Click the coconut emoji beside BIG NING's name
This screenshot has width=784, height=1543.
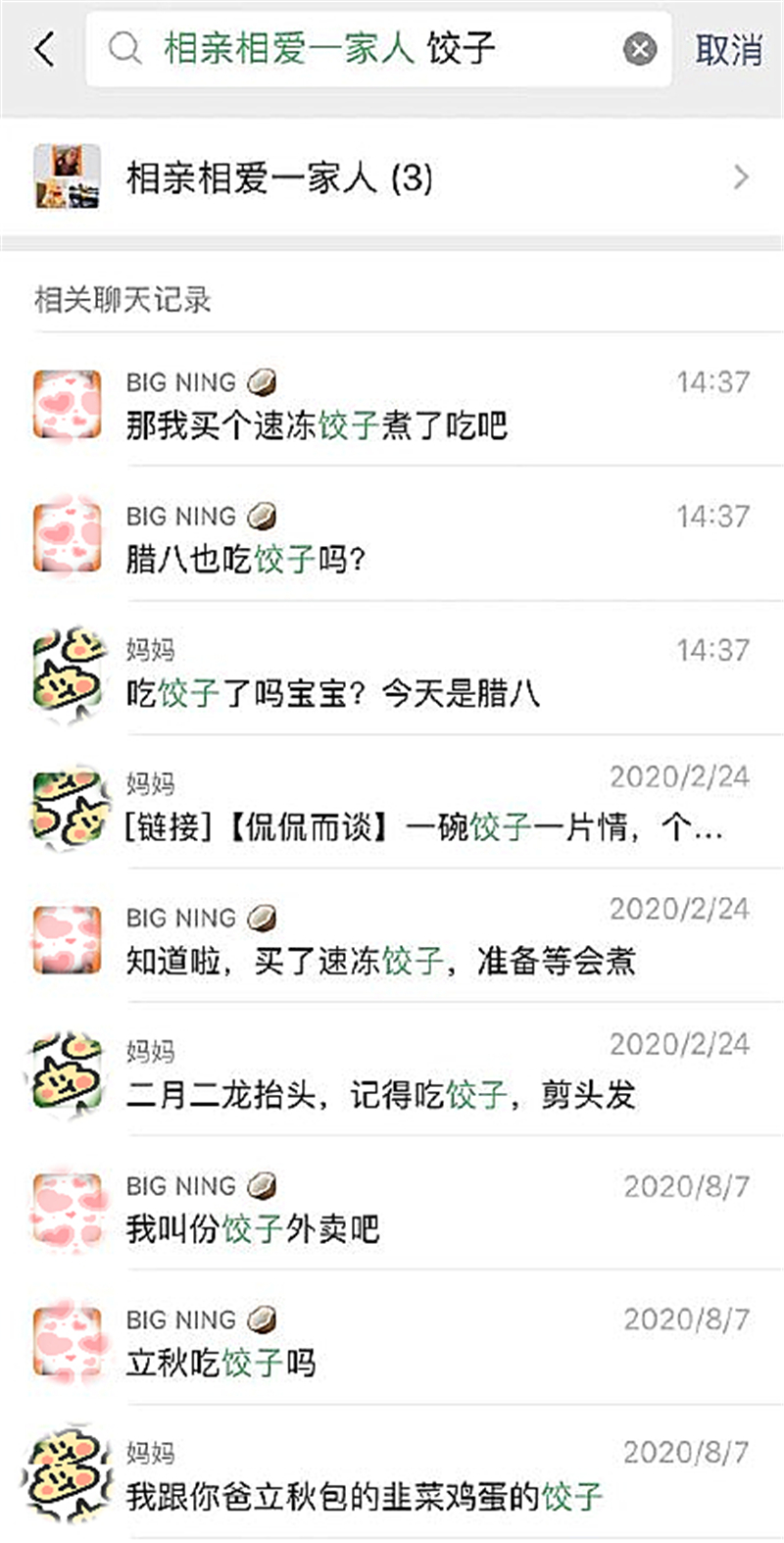click(x=261, y=383)
